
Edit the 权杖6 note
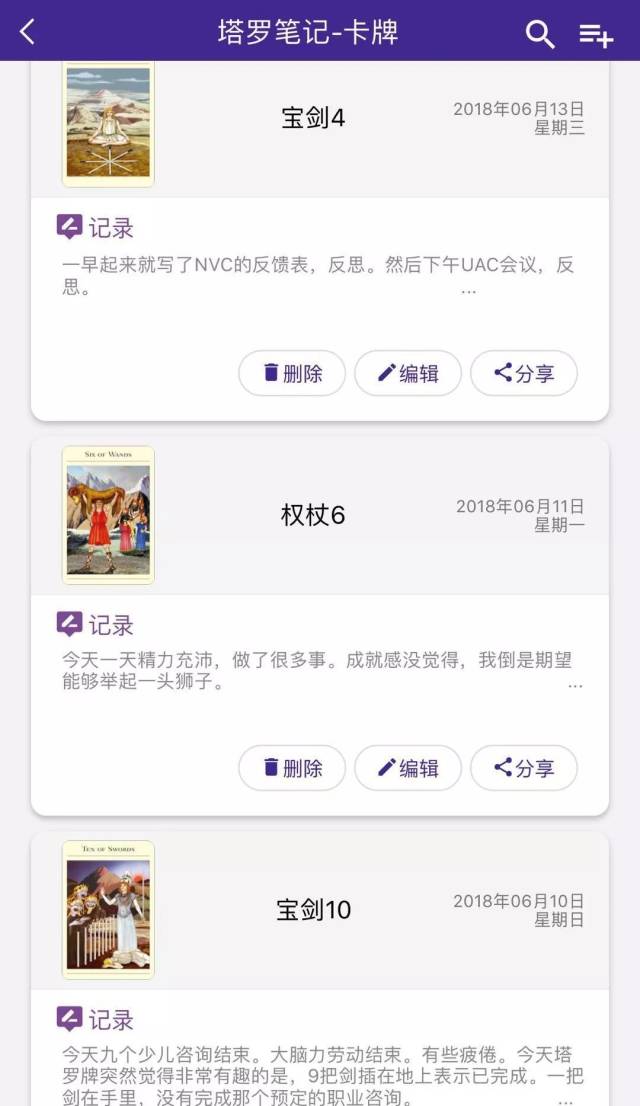point(408,768)
